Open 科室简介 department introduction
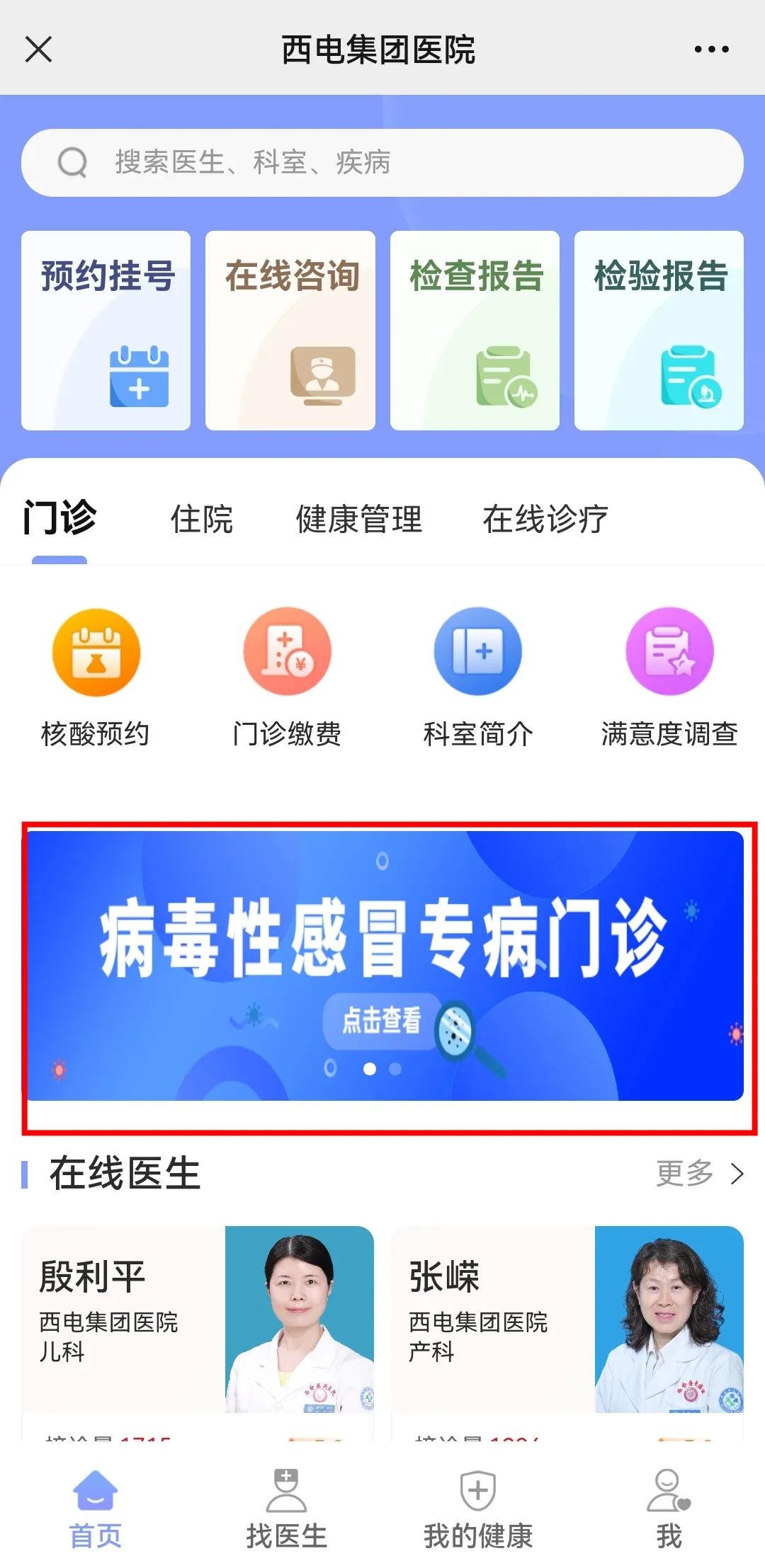Image resolution: width=765 pixels, height=1568 pixels. (x=478, y=676)
